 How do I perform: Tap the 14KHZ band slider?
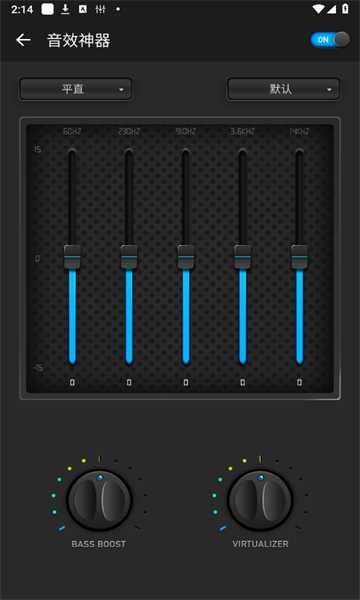click(300, 257)
